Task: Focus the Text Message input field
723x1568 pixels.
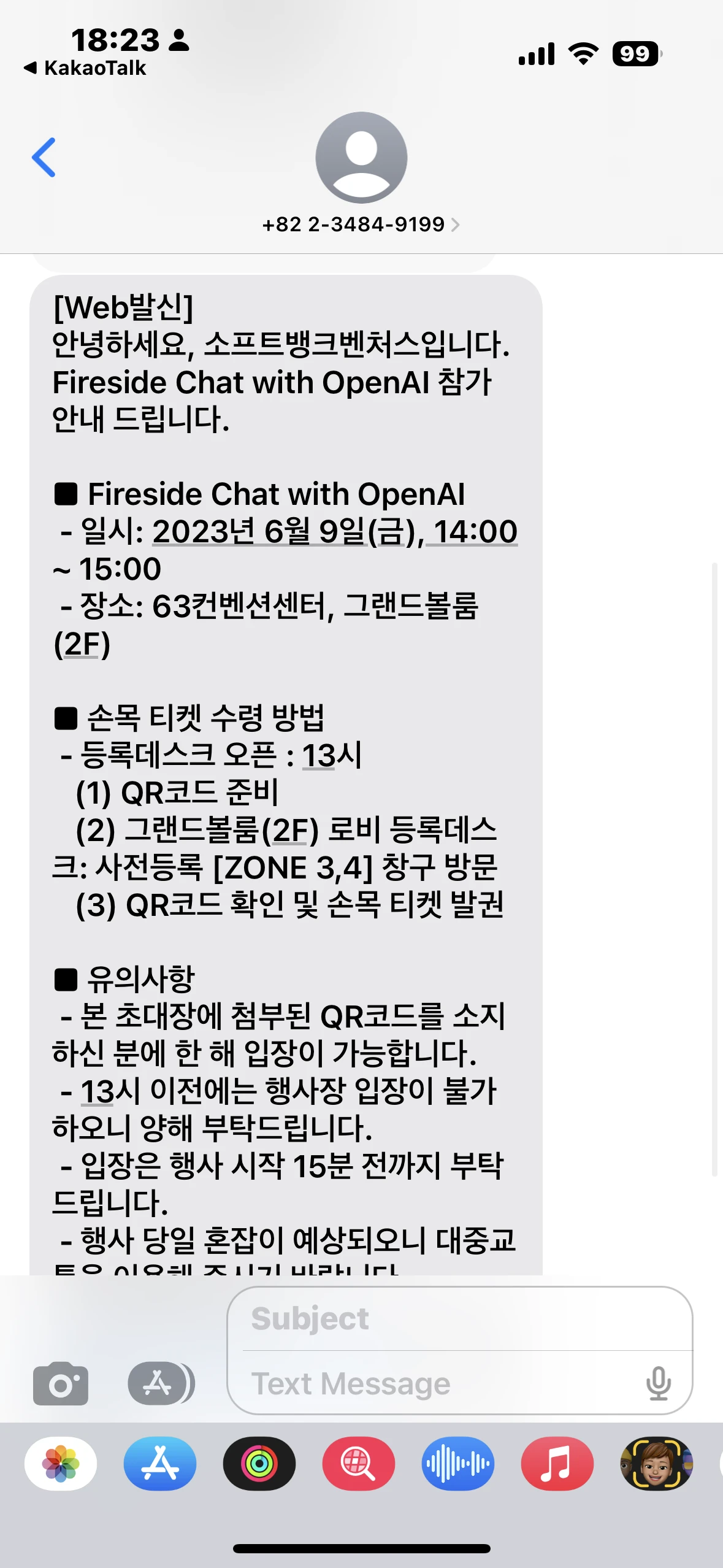Action: tap(442, 1384)
